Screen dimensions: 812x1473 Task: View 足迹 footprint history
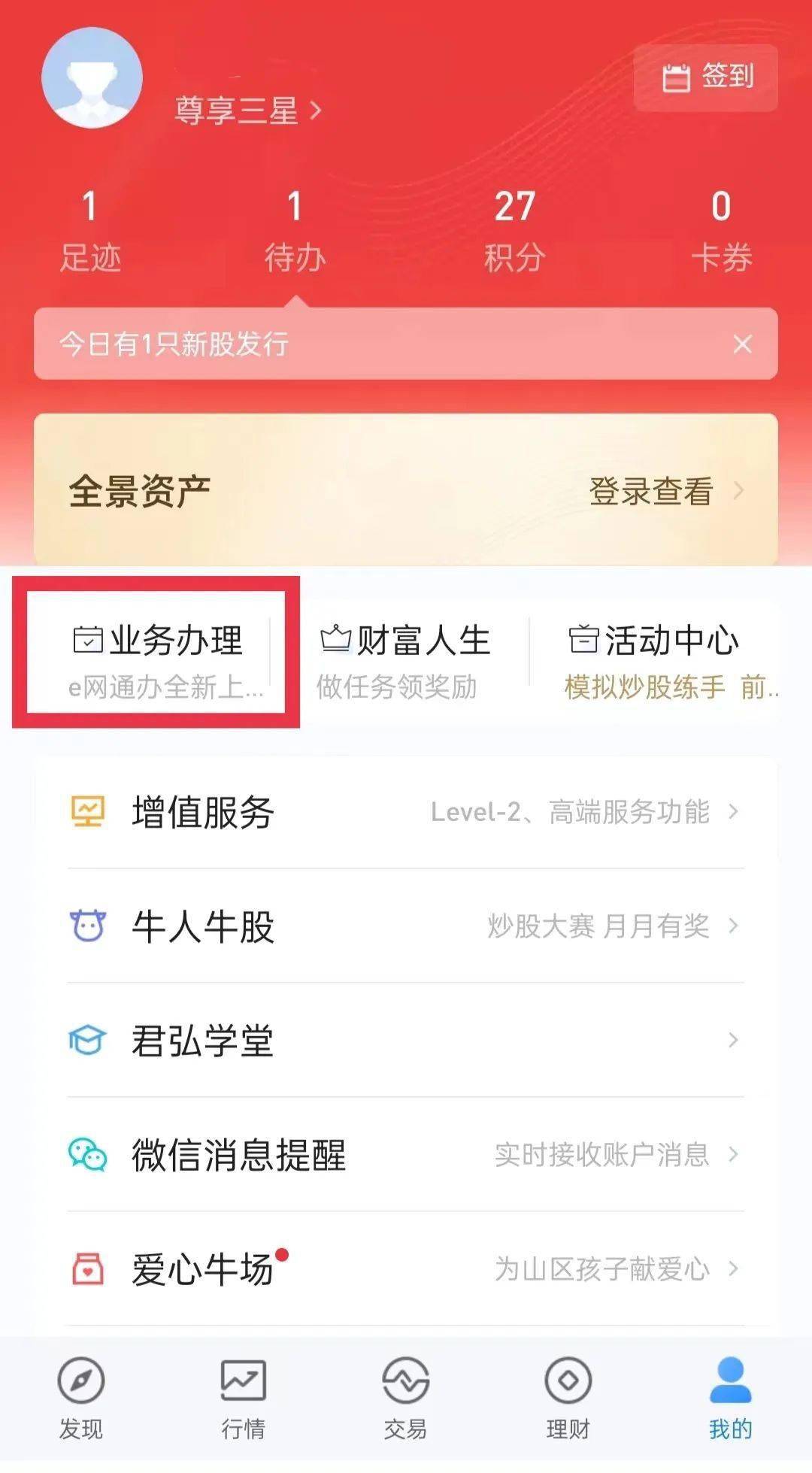pyautogui.click(x=90, y=230)
